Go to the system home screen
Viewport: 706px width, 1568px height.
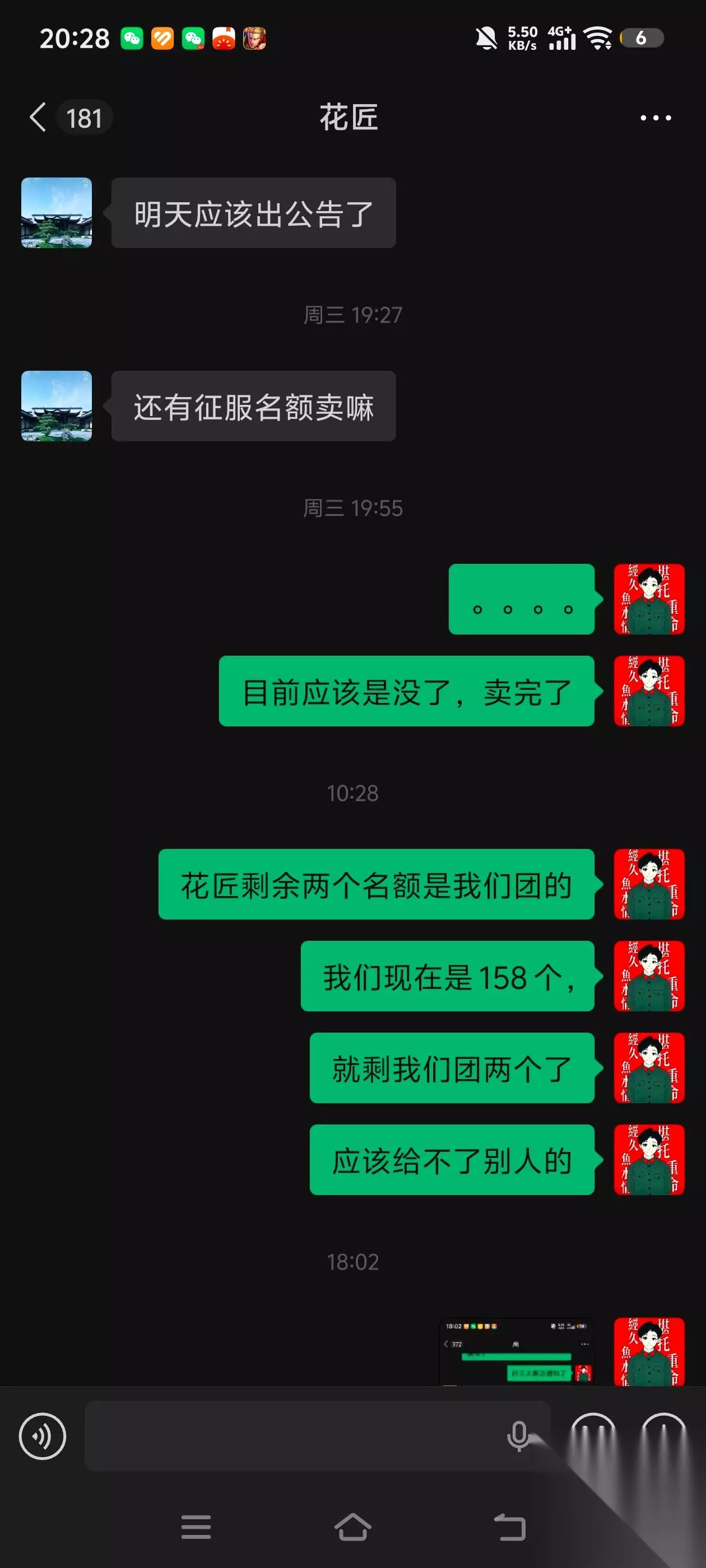(352, 1527)
